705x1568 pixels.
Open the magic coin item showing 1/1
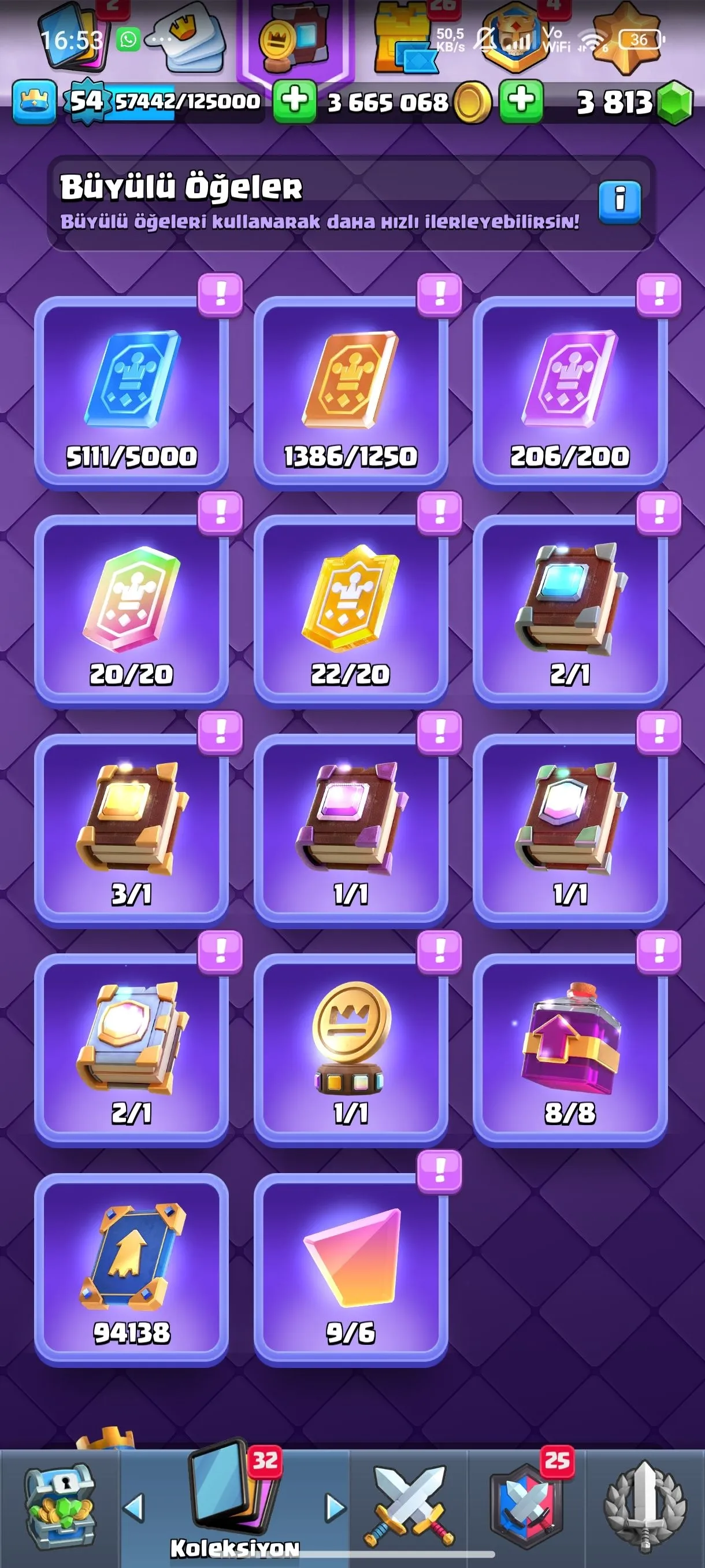click(350, 1049)
